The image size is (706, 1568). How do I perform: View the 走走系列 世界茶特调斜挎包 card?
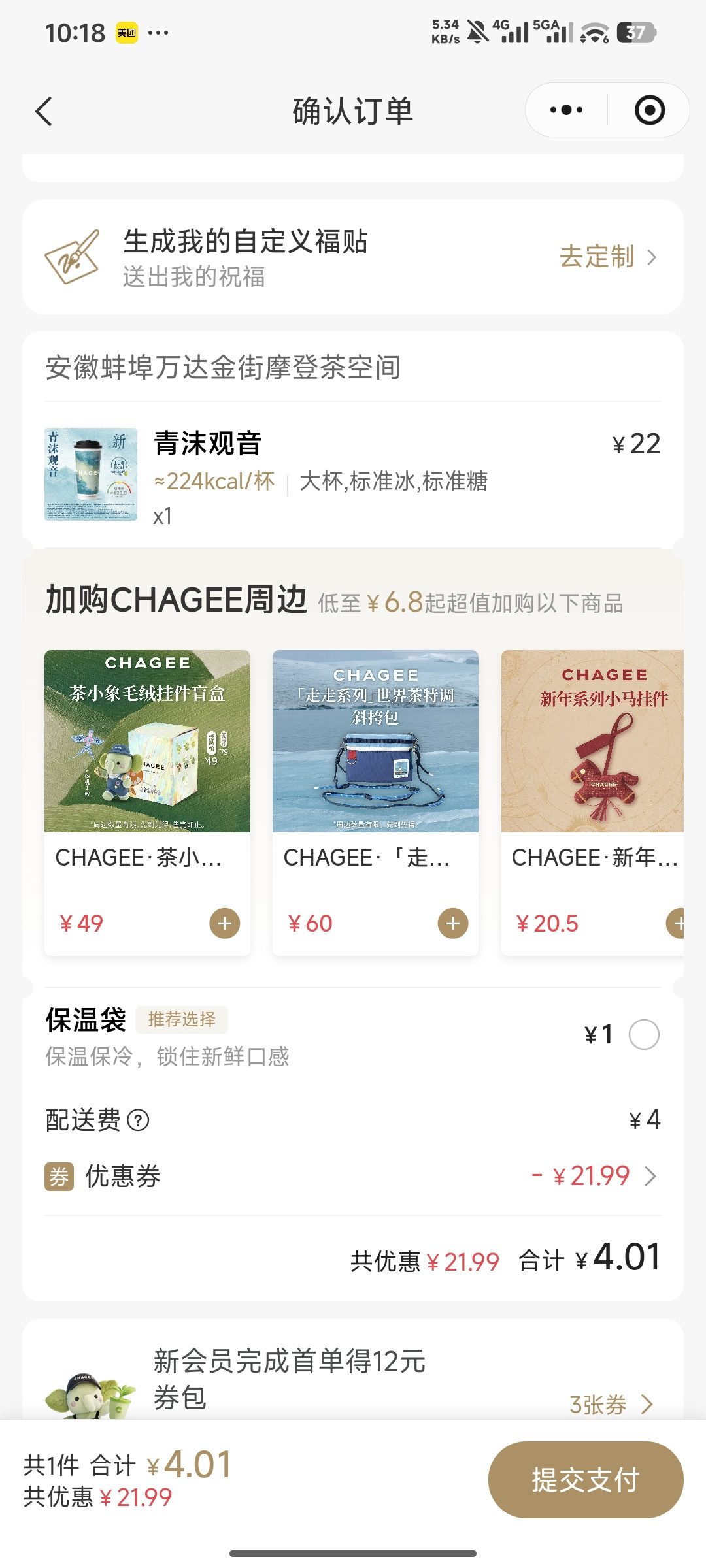(375, 803)
